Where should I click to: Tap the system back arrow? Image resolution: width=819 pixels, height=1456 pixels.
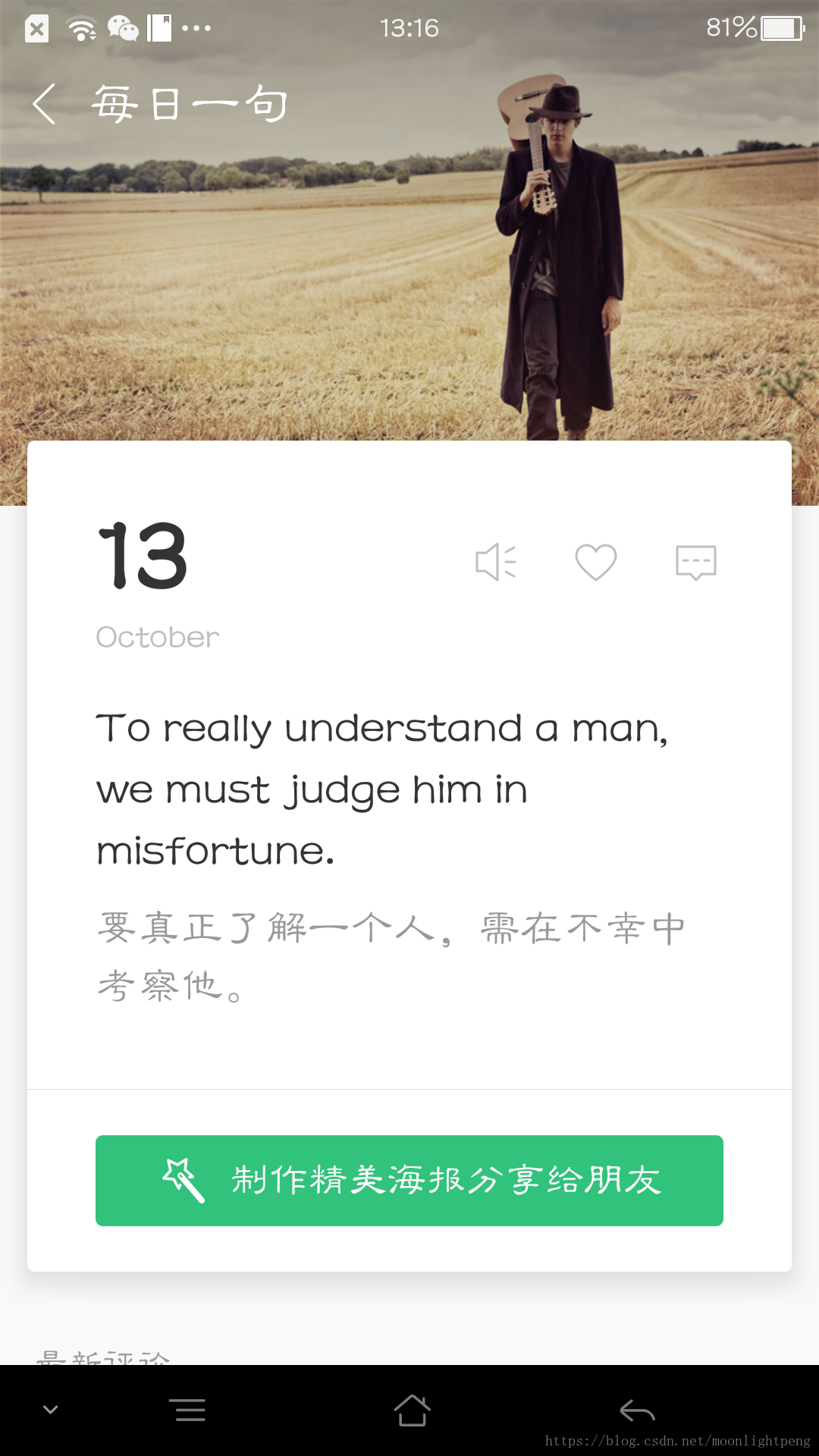click(x=637, y=1410)
